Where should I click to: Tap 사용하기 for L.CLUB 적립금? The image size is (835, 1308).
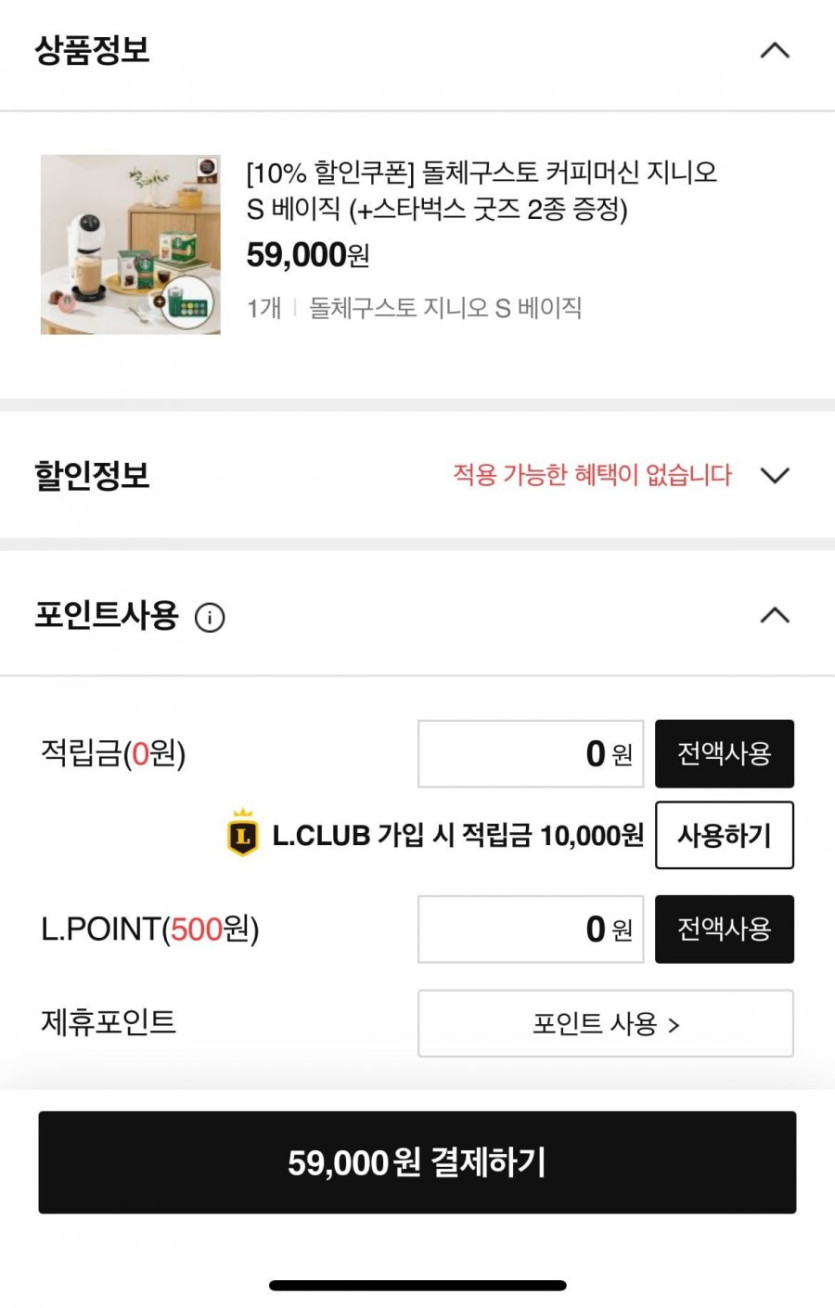(724, 835)
